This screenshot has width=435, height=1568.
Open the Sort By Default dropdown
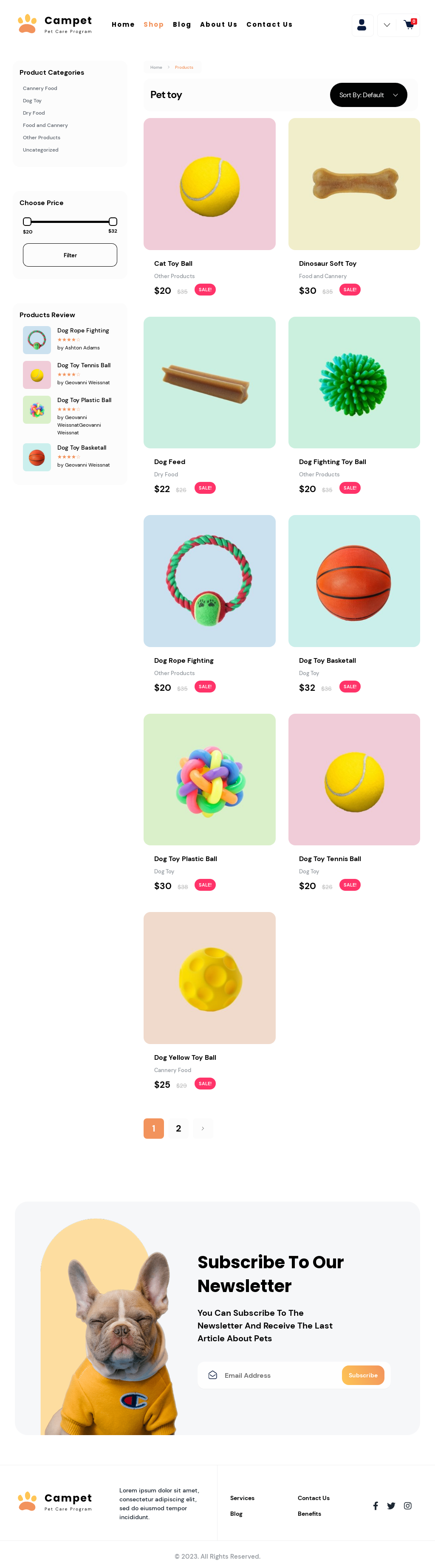tap(368, 95)
